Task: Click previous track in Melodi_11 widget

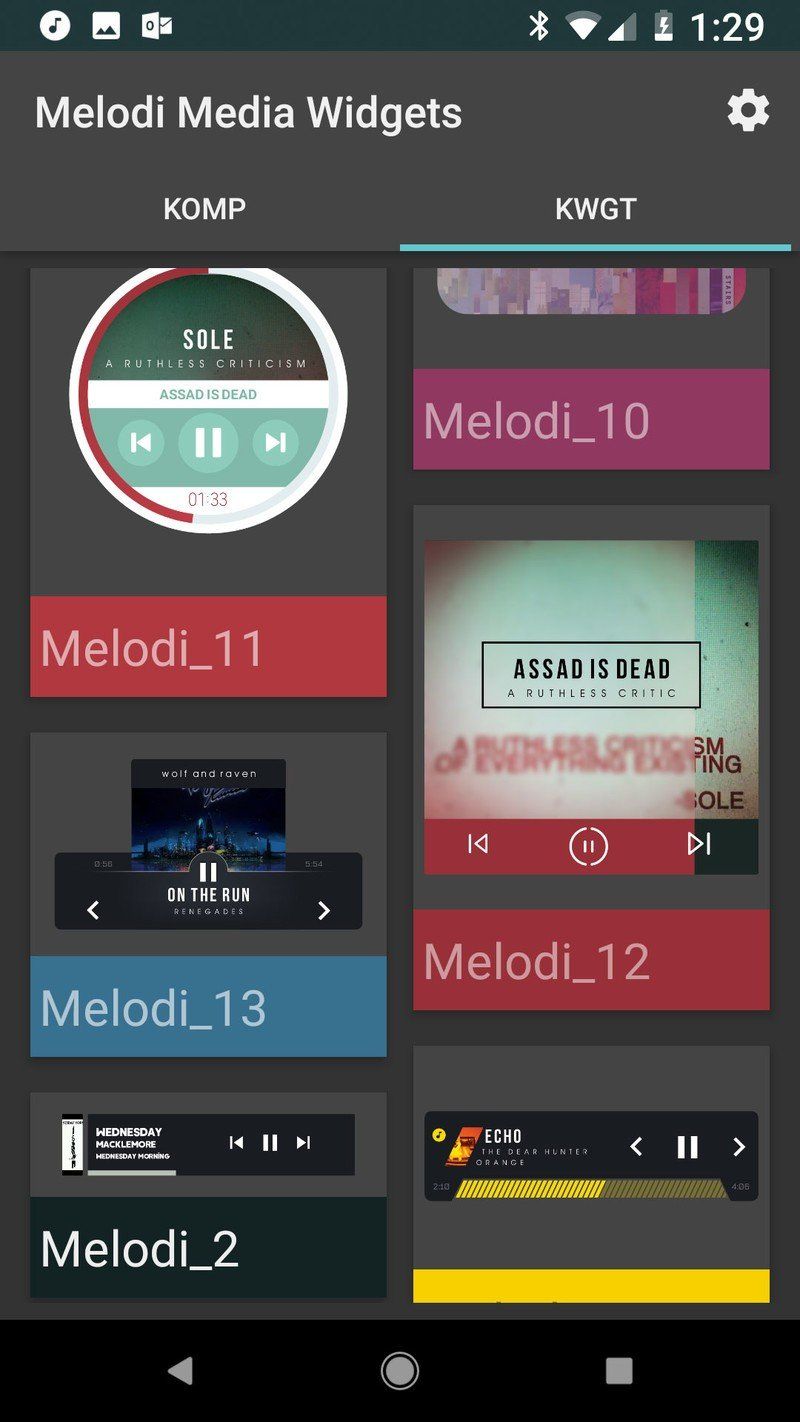Action: [x=143, y=443]
